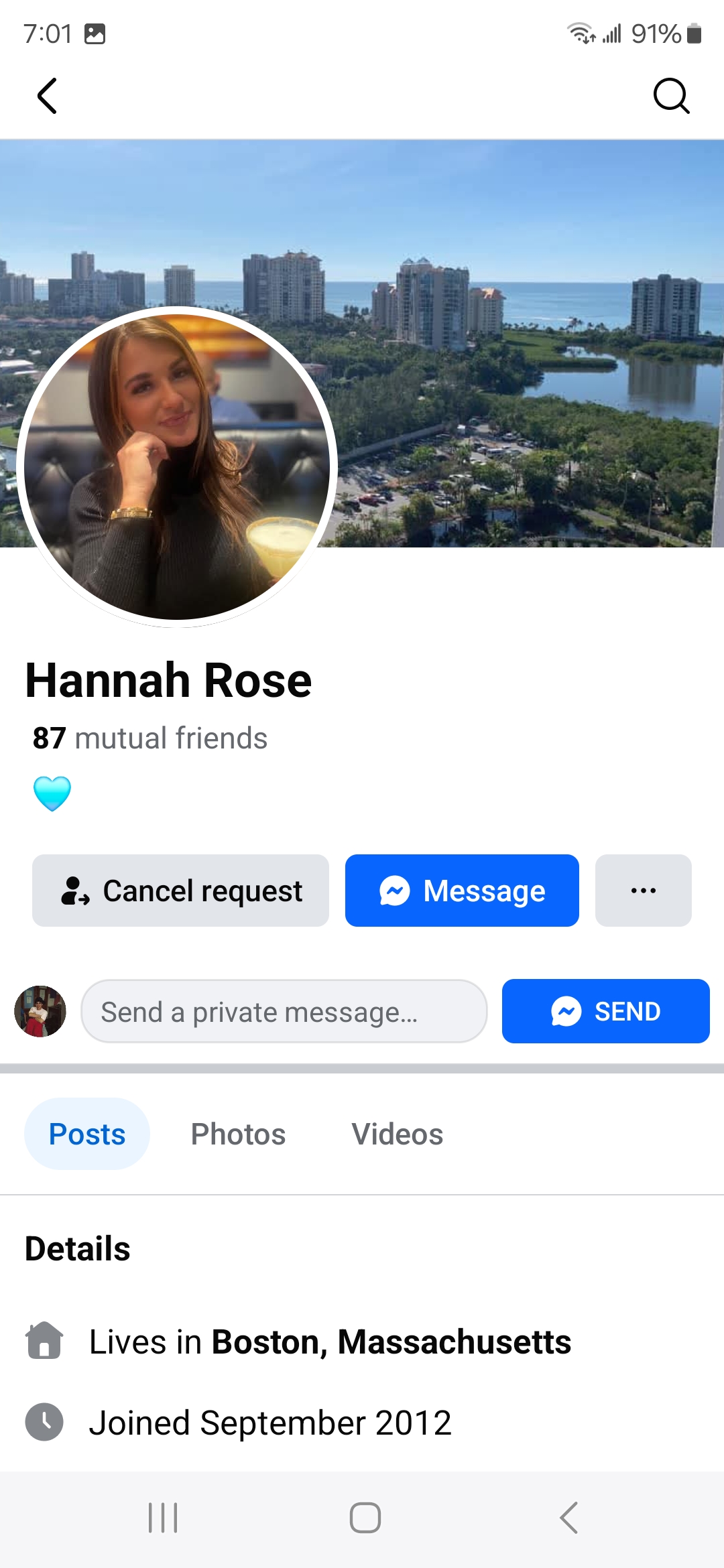Tap SEND to deliver the private message
The height and width of the screenshot is (1568, 724).
coord(606,1011)
